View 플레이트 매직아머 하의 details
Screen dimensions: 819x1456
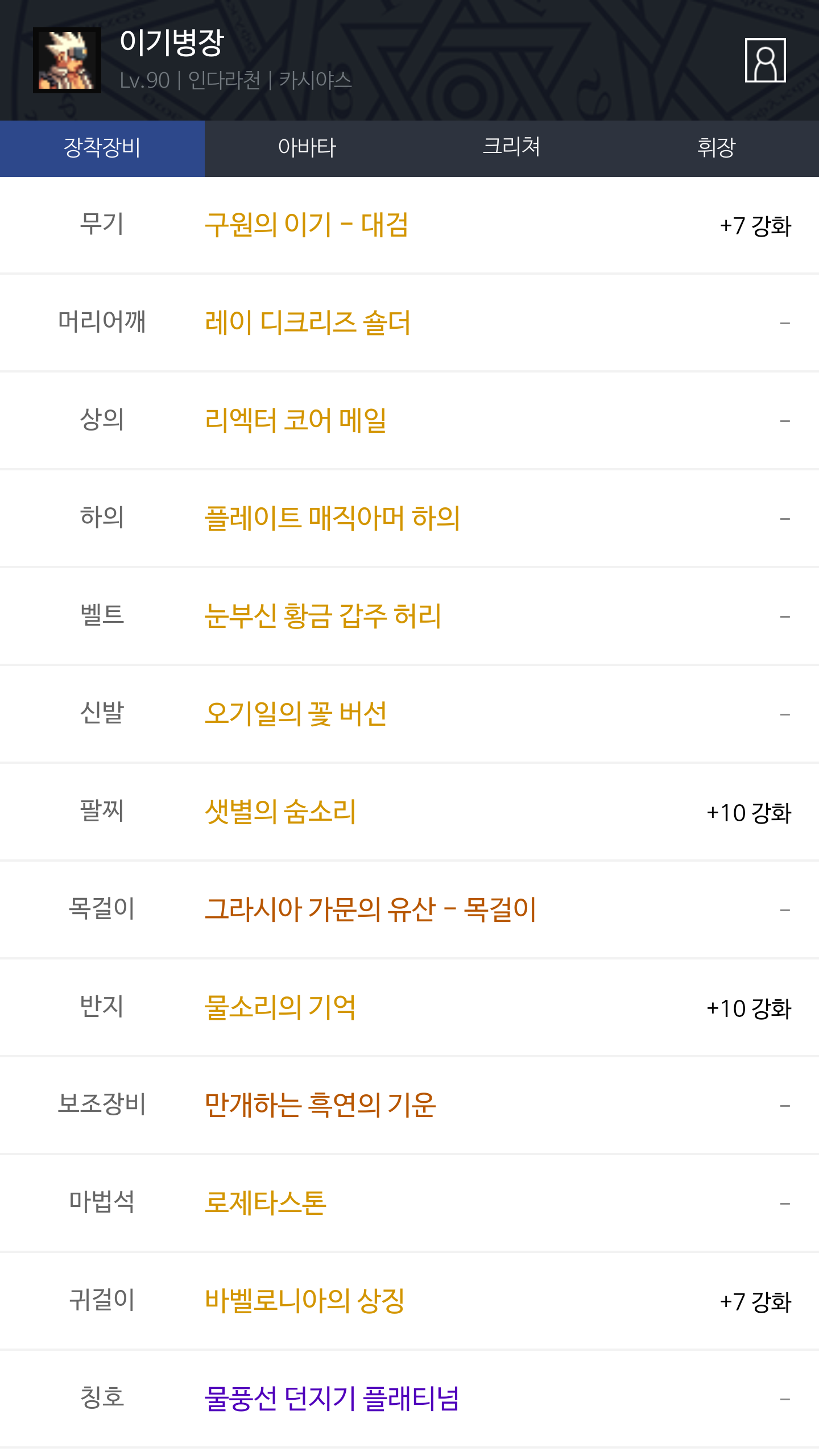pos(332,518)
